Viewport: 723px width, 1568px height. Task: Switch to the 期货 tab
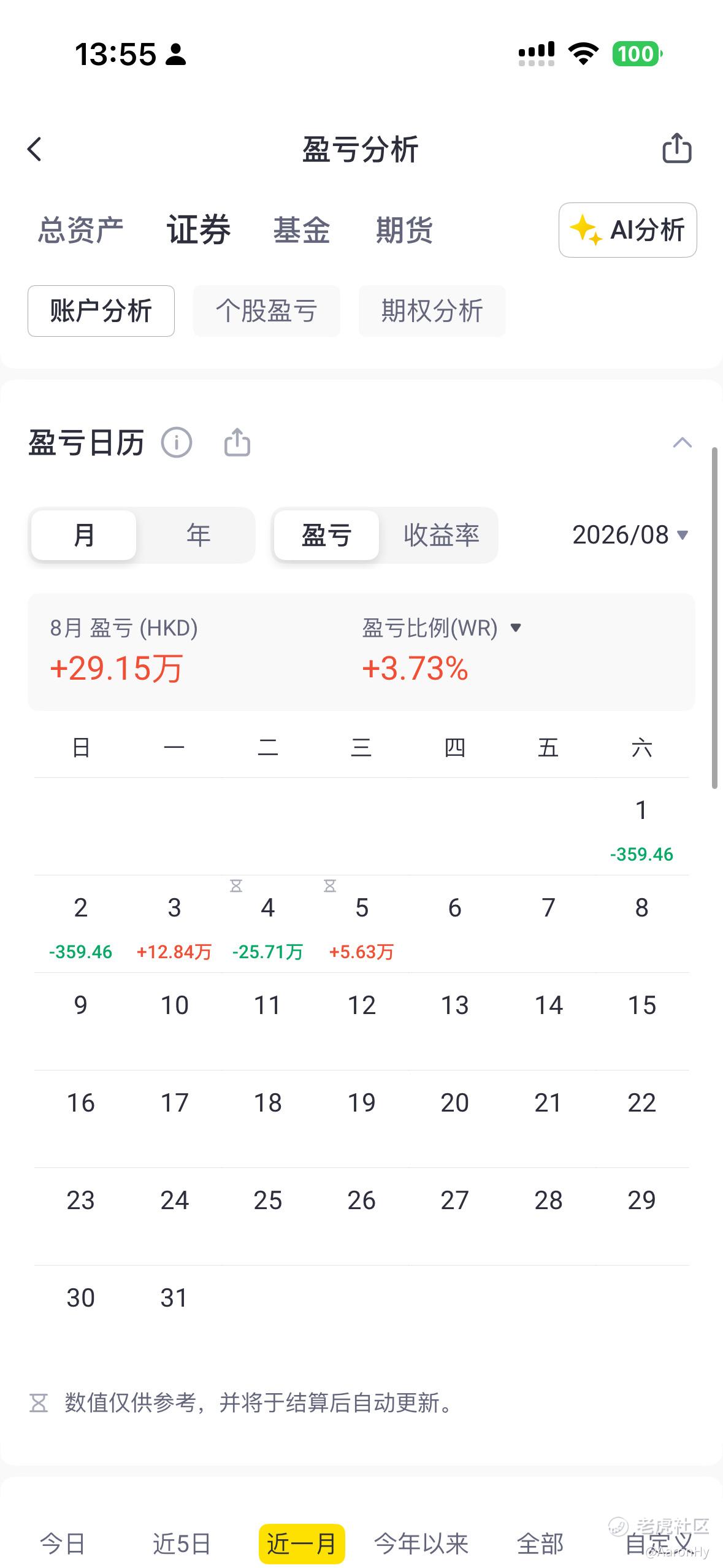click(405, 230)
